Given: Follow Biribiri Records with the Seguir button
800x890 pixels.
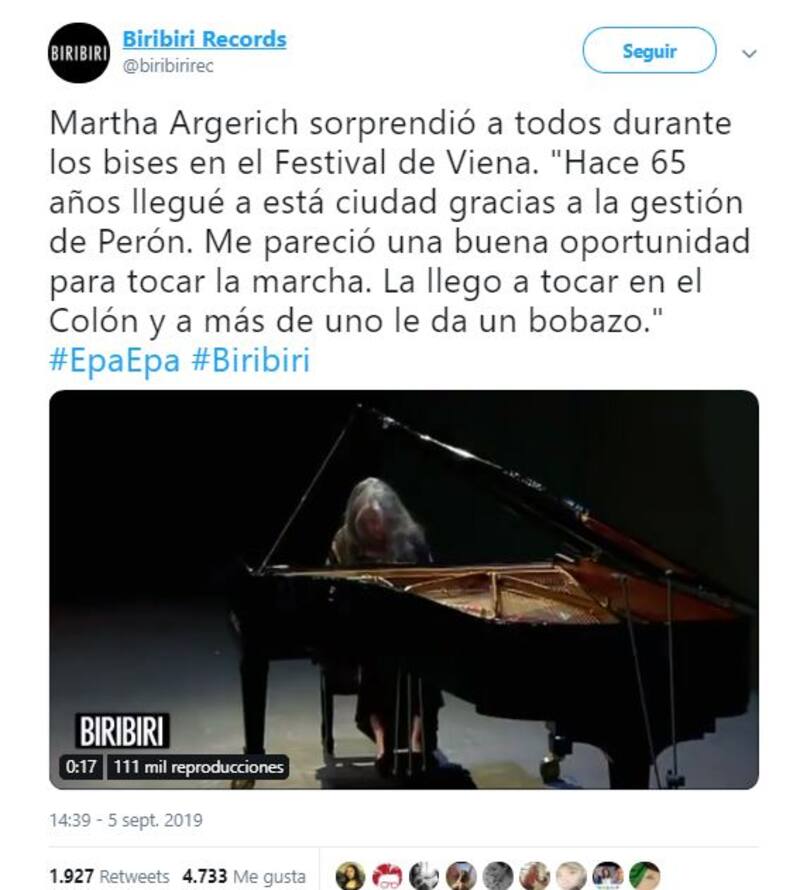Looking at the screenshot, I should point(649,51).
